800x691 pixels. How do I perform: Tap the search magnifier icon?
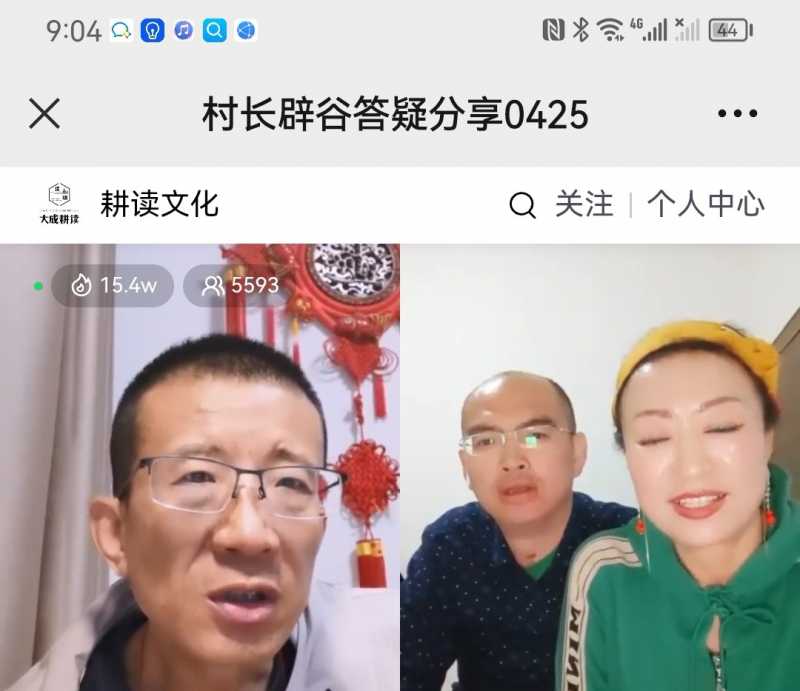[x=522, y=205]
